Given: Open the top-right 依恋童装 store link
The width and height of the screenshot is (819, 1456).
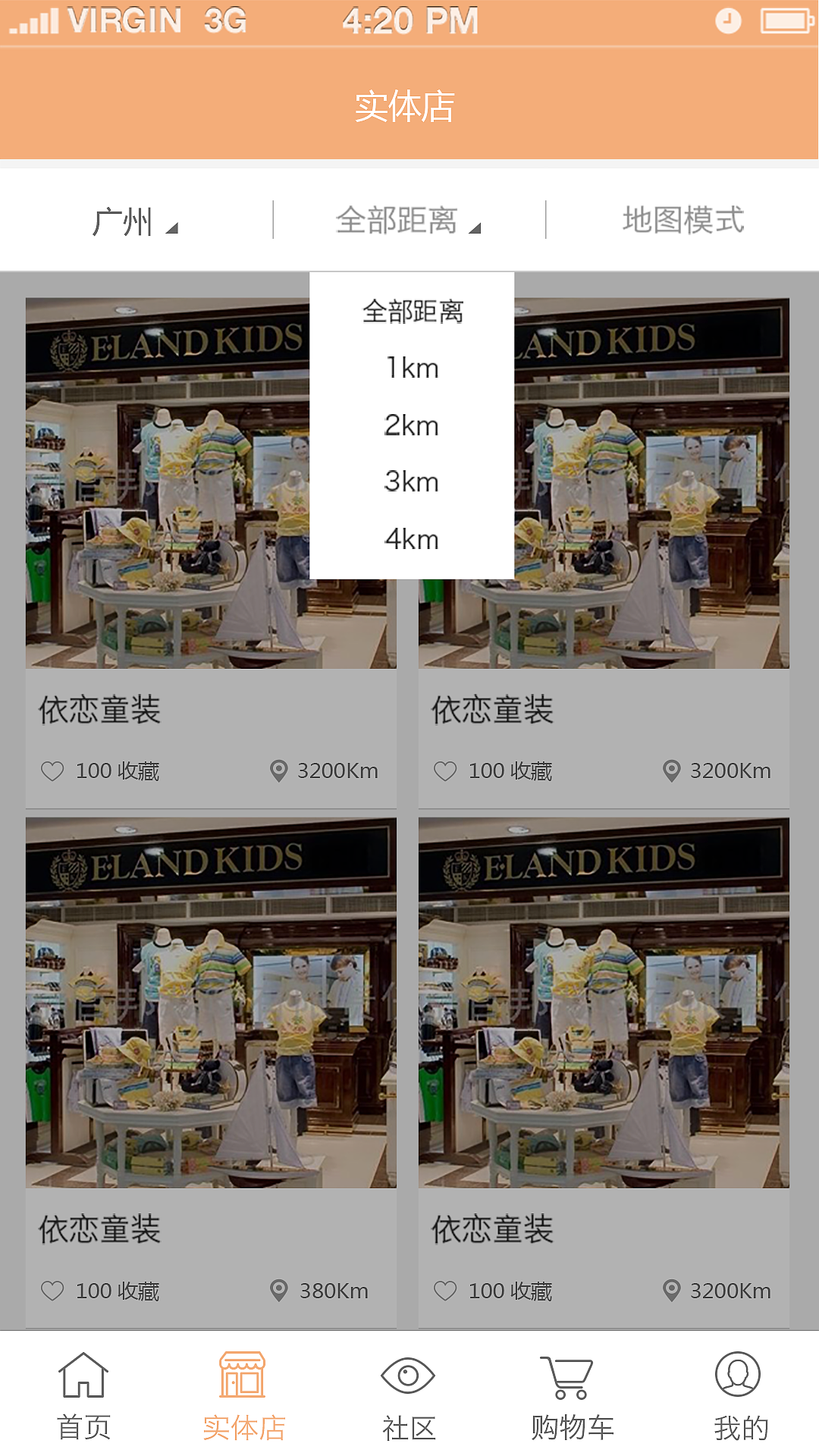Looking at the screenshot, I should point(492,710).
